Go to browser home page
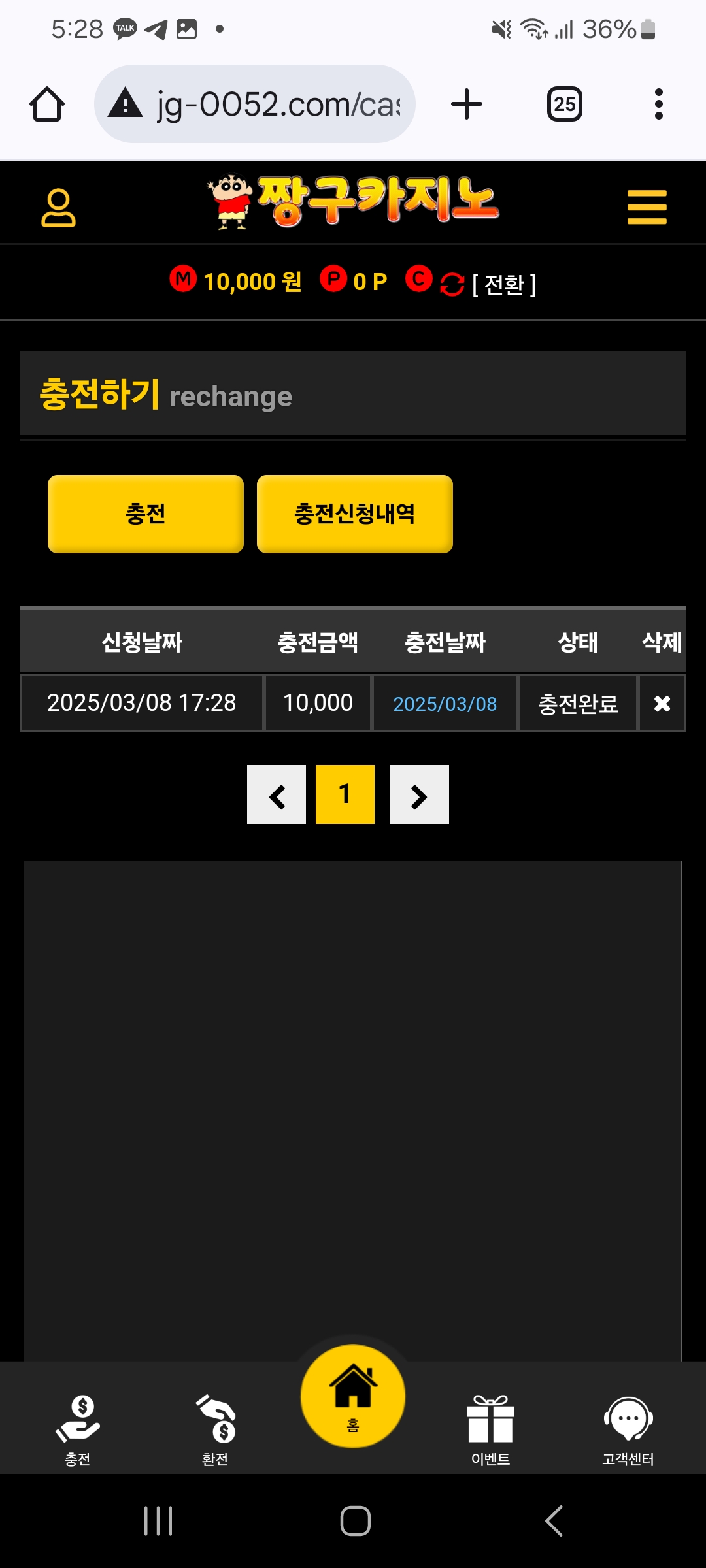 tap(47, 105)
